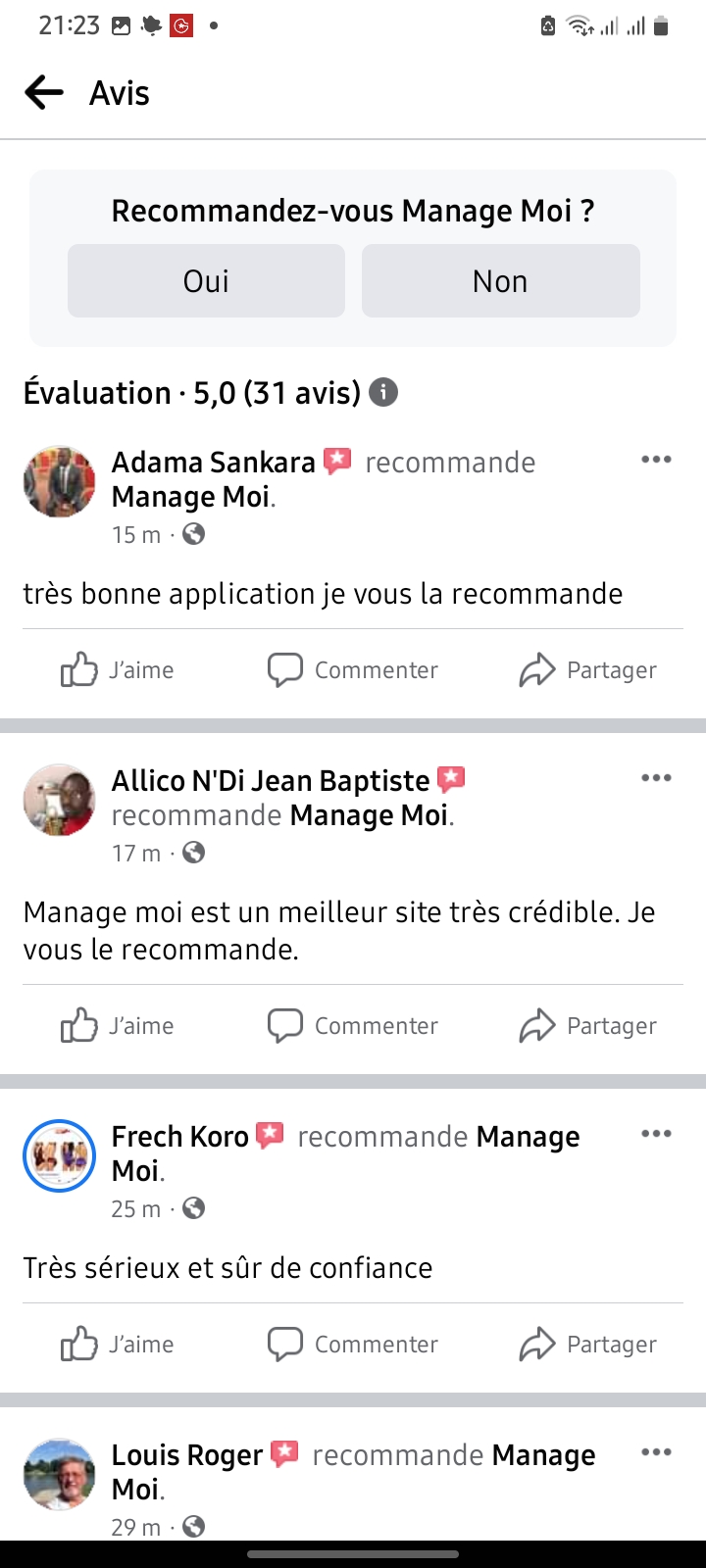Like Adama Sankara's review
This screenshot has width=706, height=1568.
point(118,670)
